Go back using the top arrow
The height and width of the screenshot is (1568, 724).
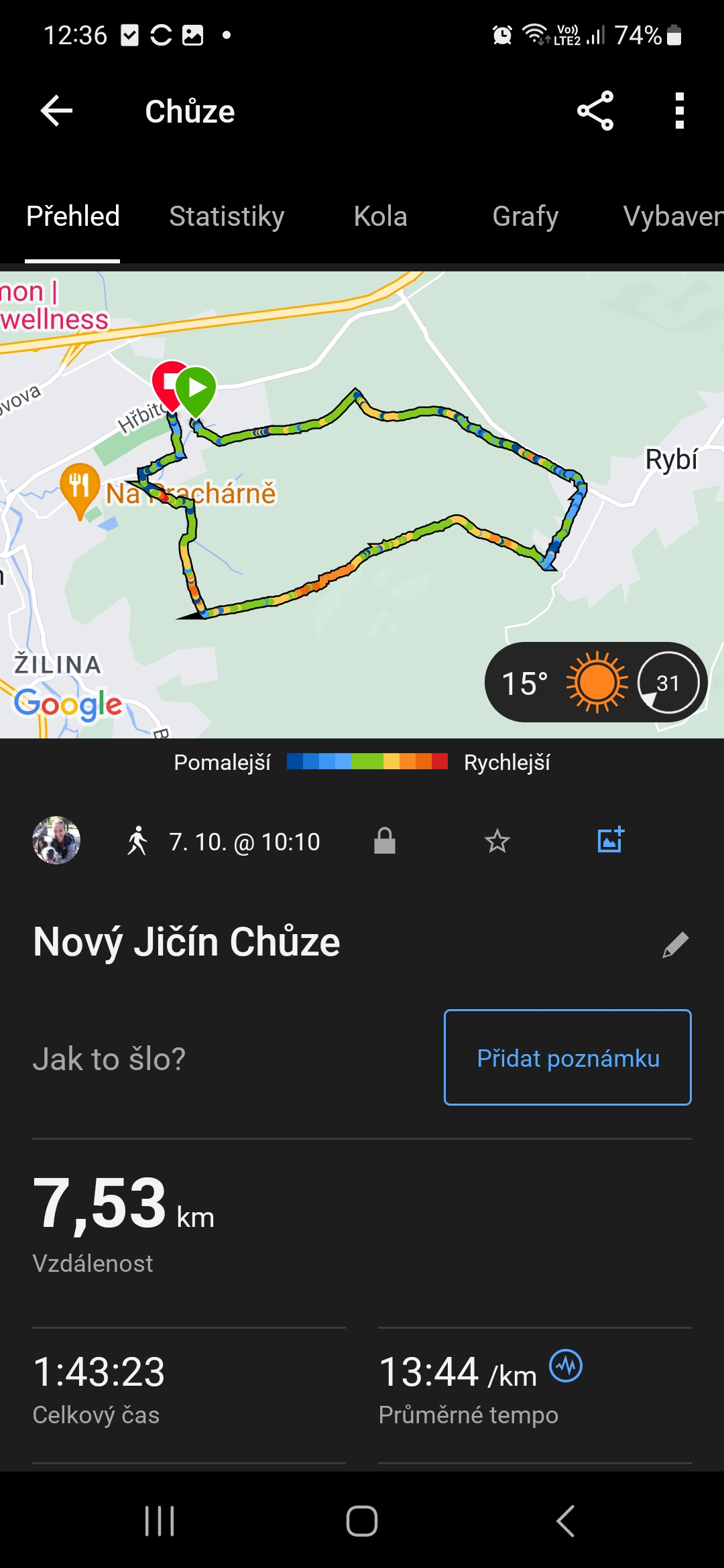tap(56, 111)
